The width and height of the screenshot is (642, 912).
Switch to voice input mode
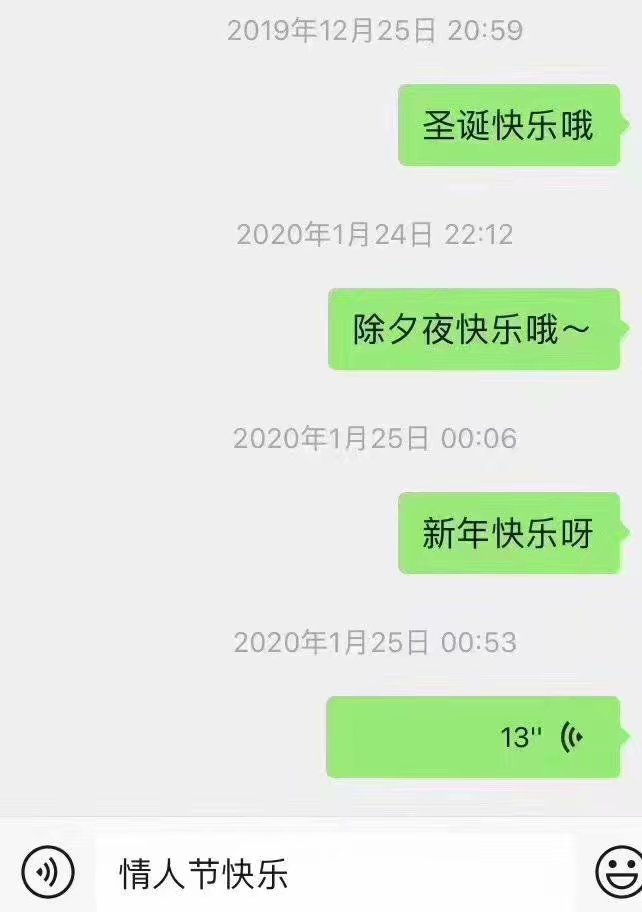(48, 873)
